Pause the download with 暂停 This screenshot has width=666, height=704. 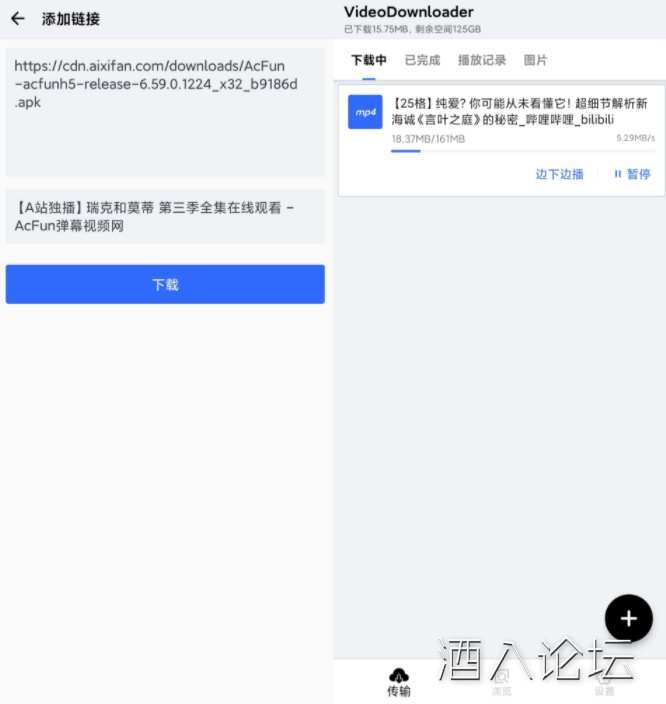632,174
